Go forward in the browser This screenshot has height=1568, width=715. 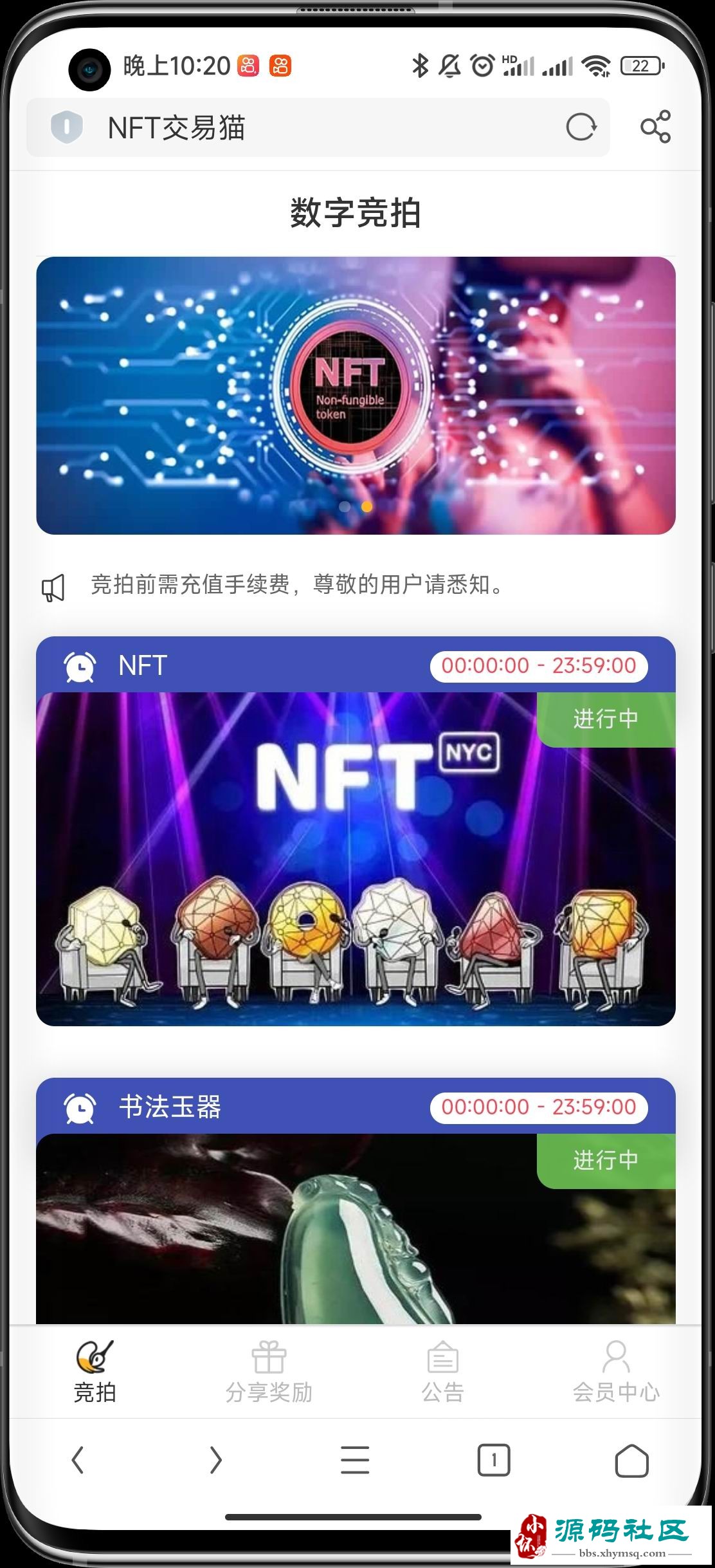(x=215, y=1460)
